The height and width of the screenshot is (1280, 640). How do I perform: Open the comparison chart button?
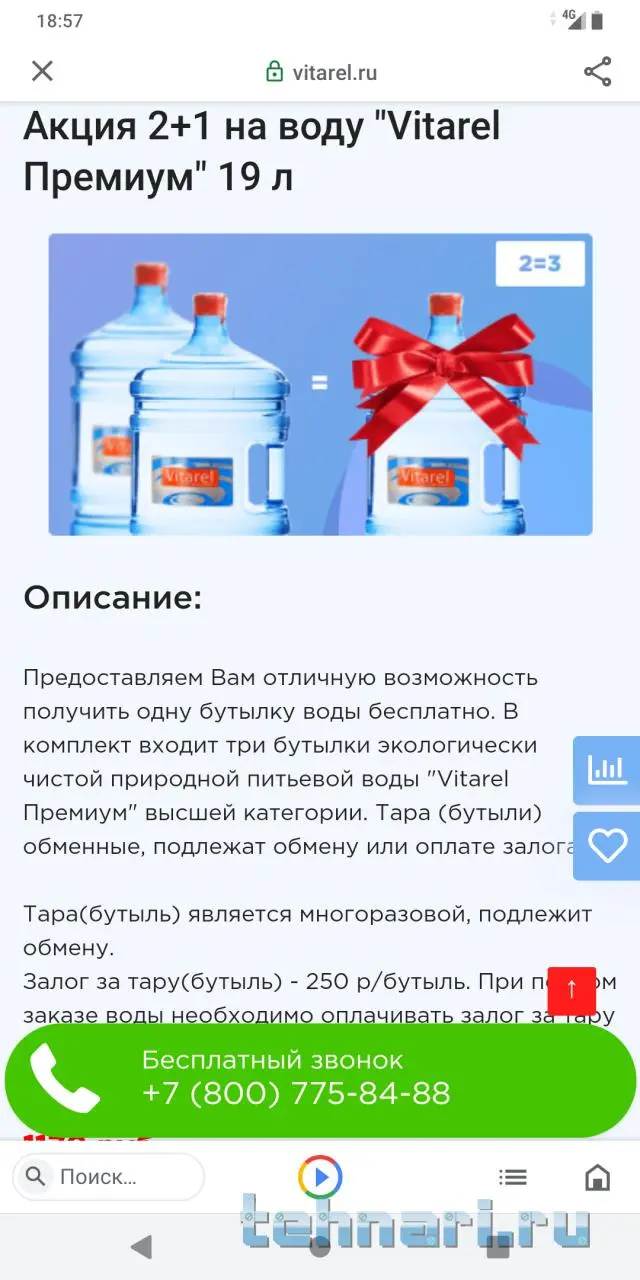coord(607,769)
